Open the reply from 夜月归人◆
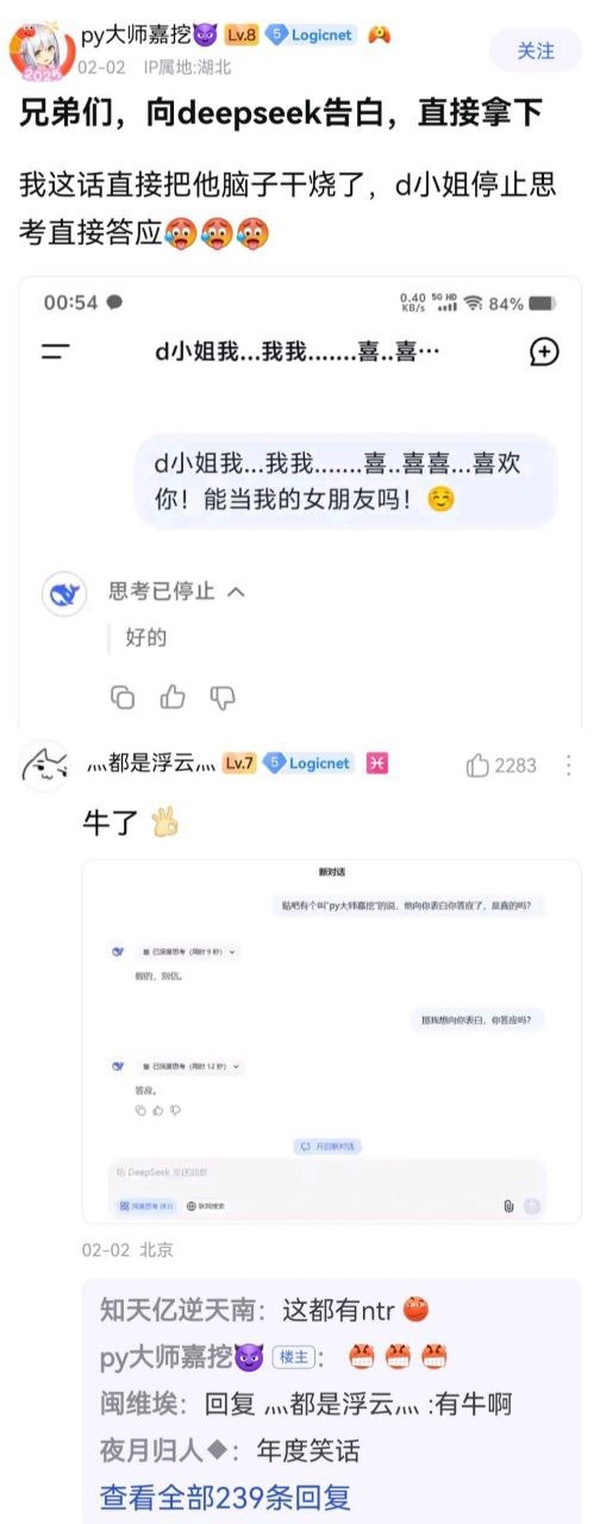Screen dimensions: 600x1524 (x=229, y=1450)
